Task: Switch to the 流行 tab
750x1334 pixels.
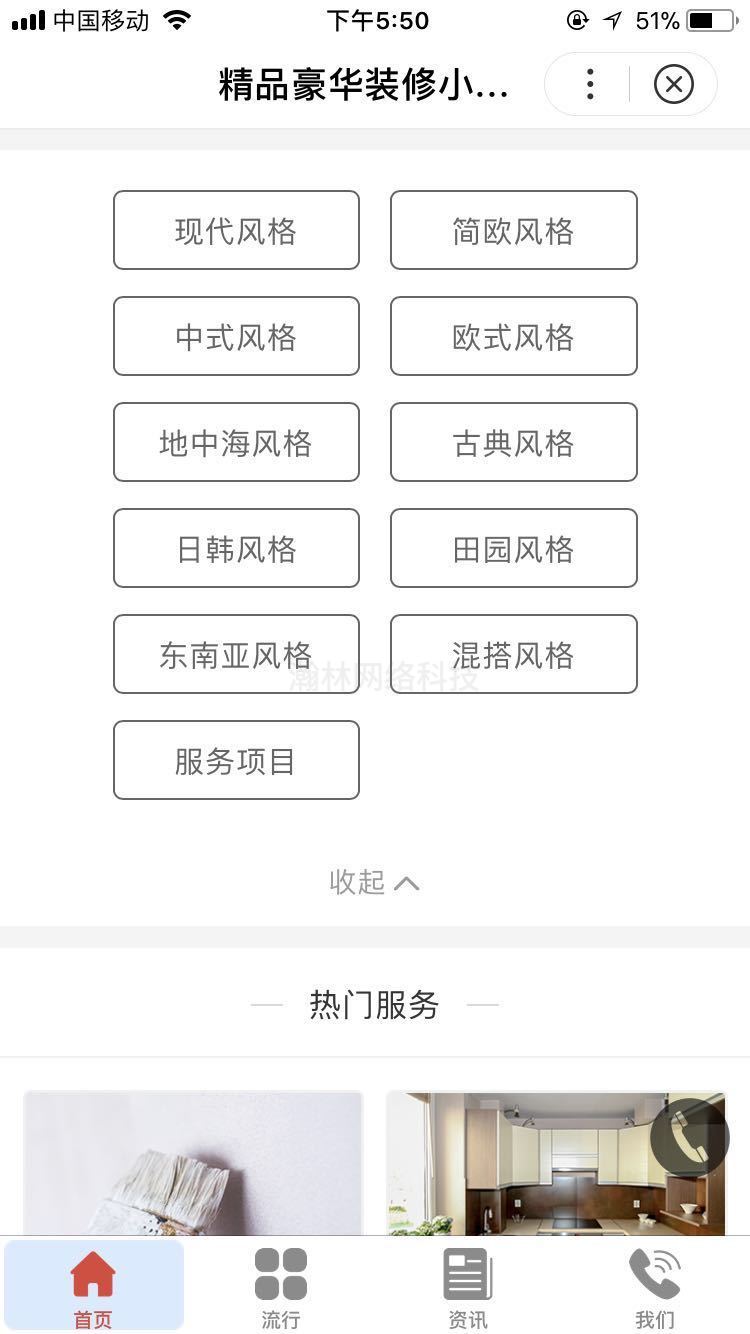Action: point(281,1288)
